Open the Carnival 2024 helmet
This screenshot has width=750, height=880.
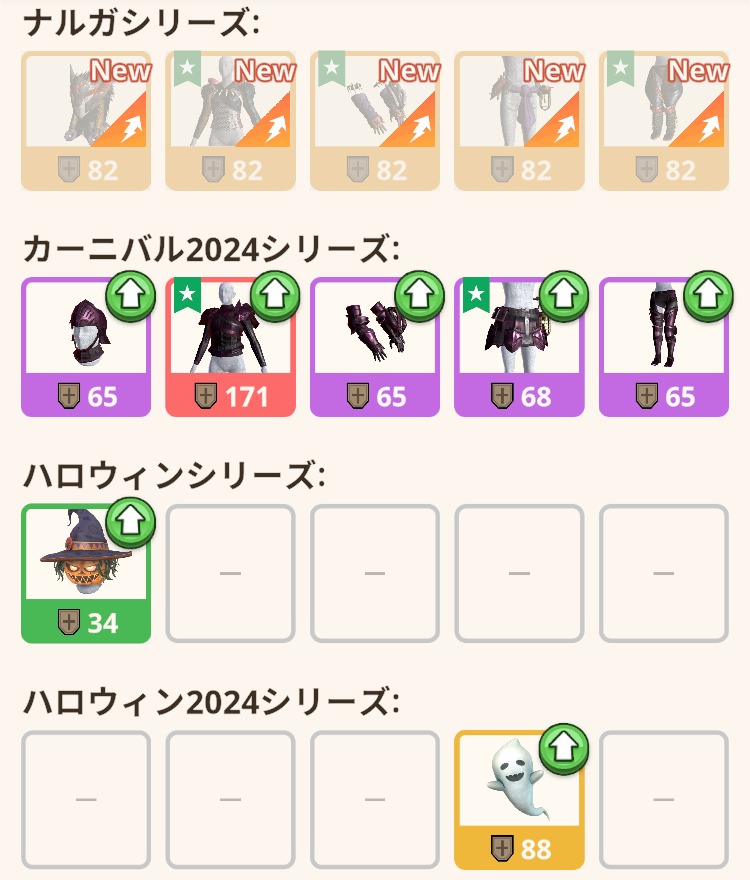[86, 345]
